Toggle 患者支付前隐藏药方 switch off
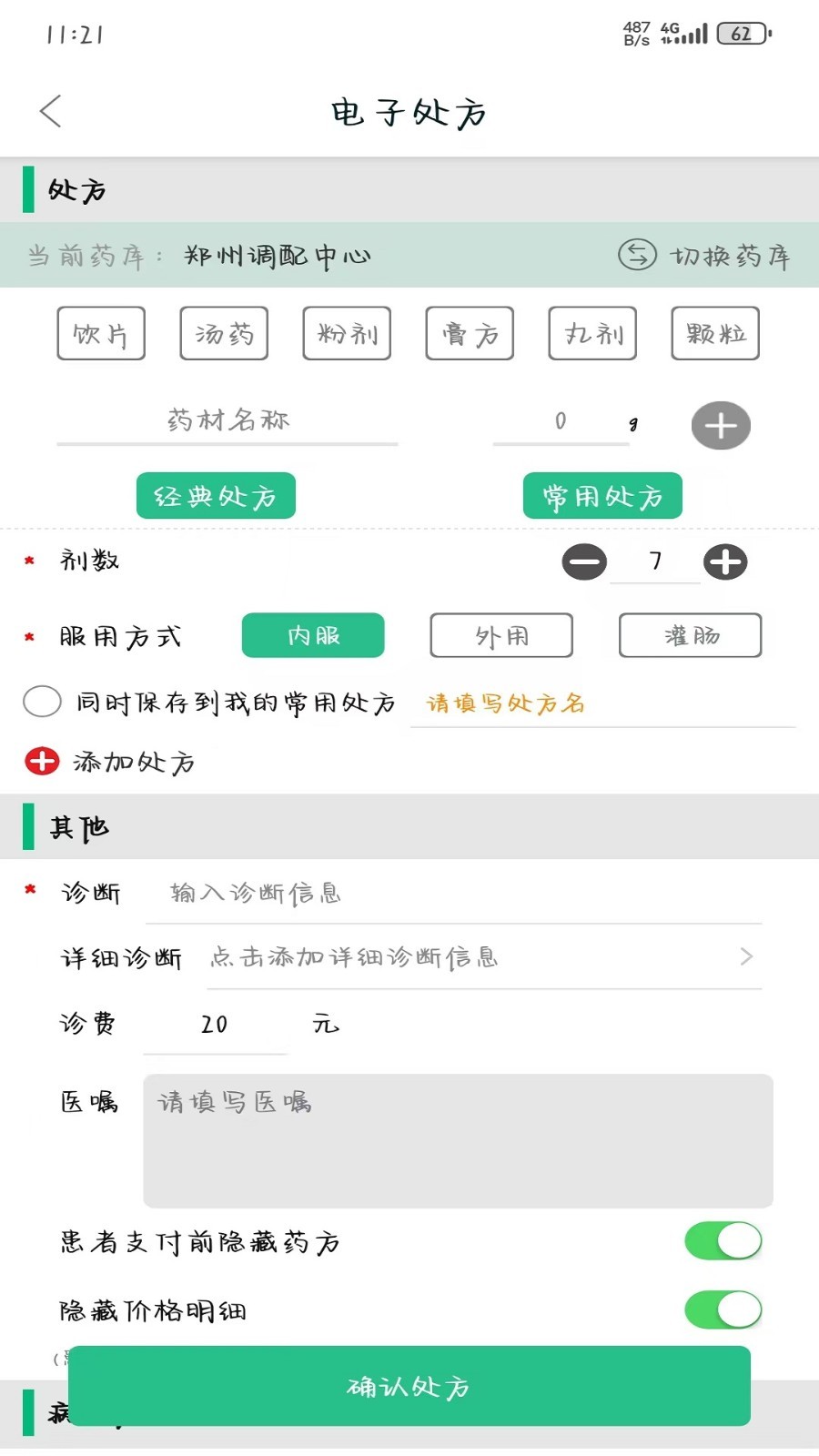The width and height of the screenshot is (819, 1456). click(723, 1241)
